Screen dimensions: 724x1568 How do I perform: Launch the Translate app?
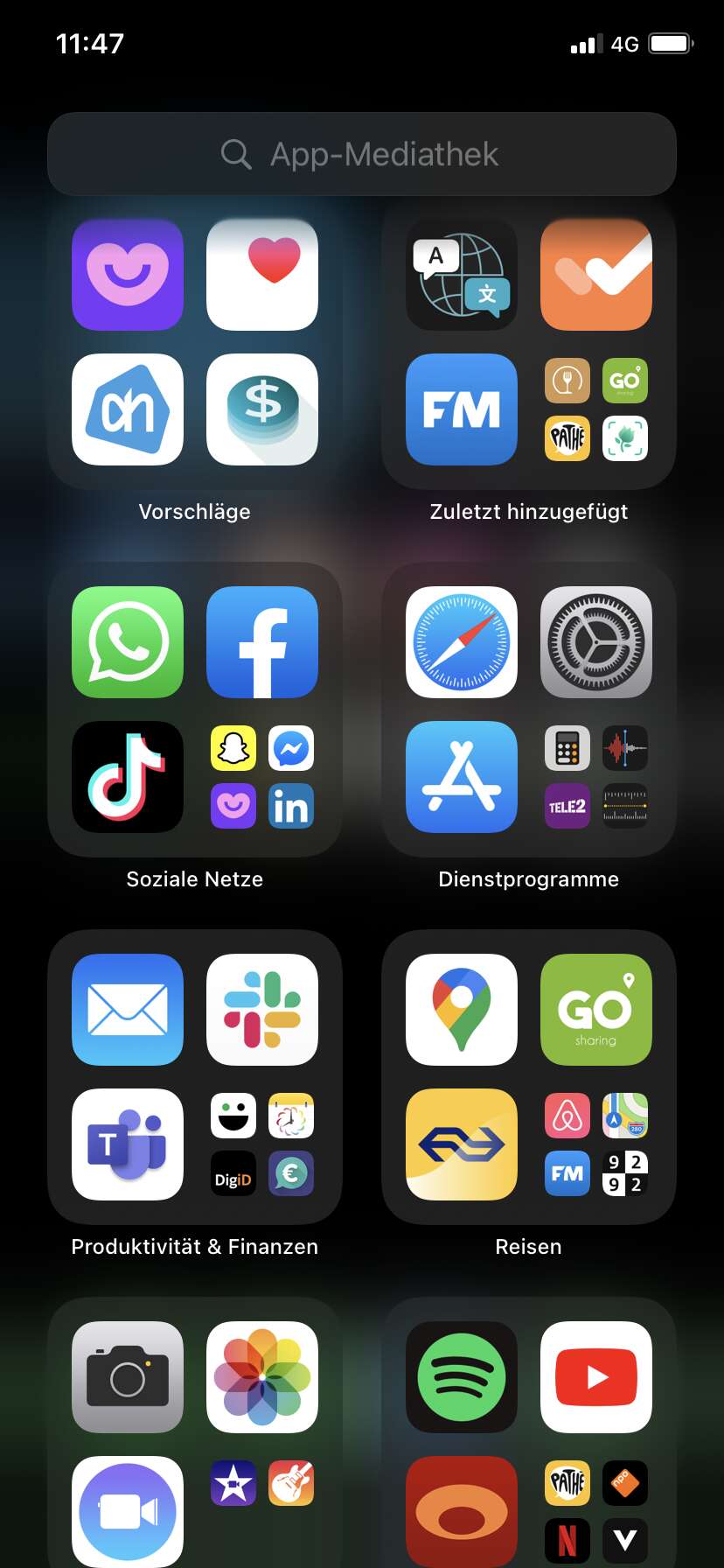tap(462, 275)
